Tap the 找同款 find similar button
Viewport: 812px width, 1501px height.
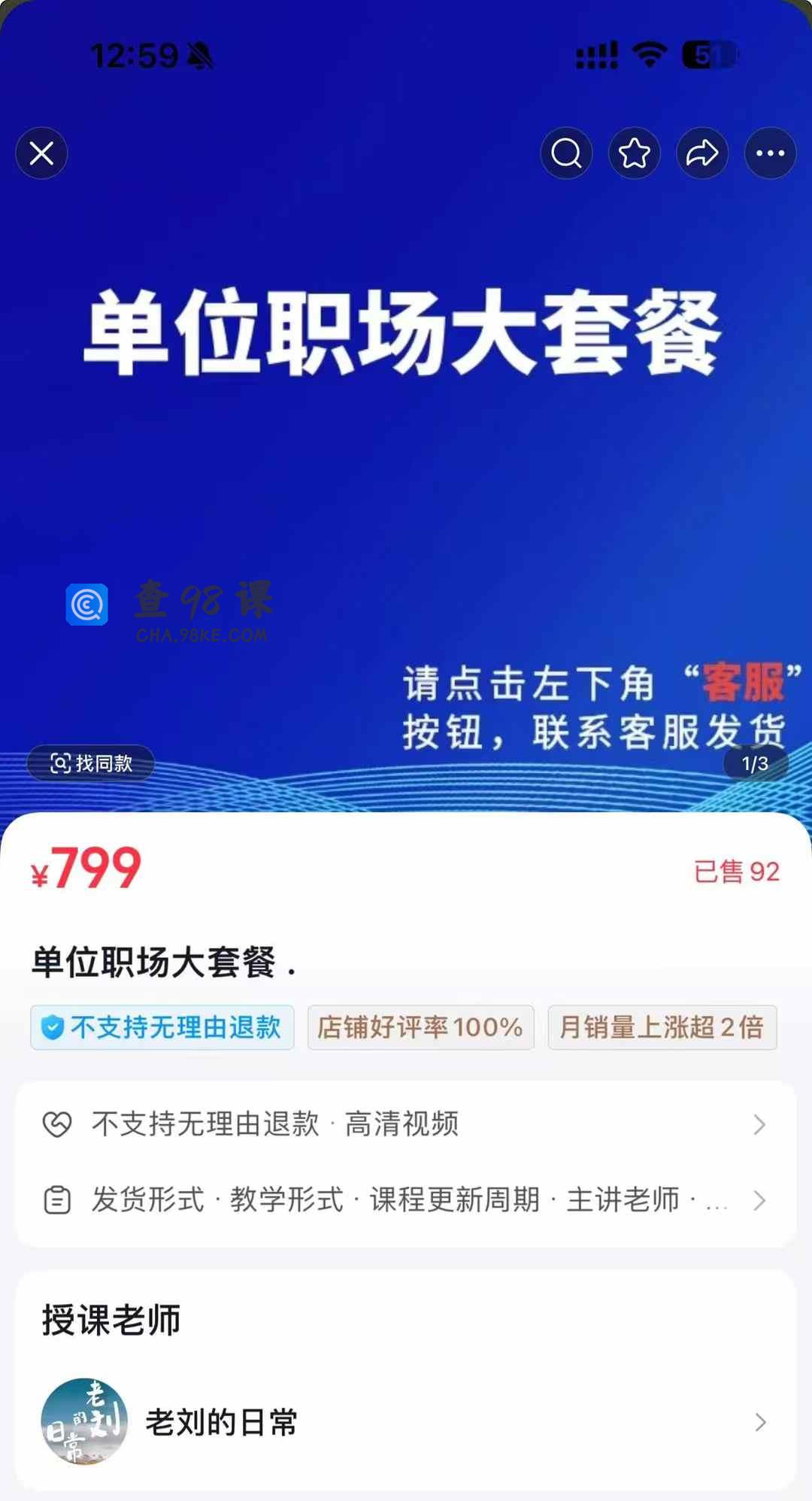[91, 763]
